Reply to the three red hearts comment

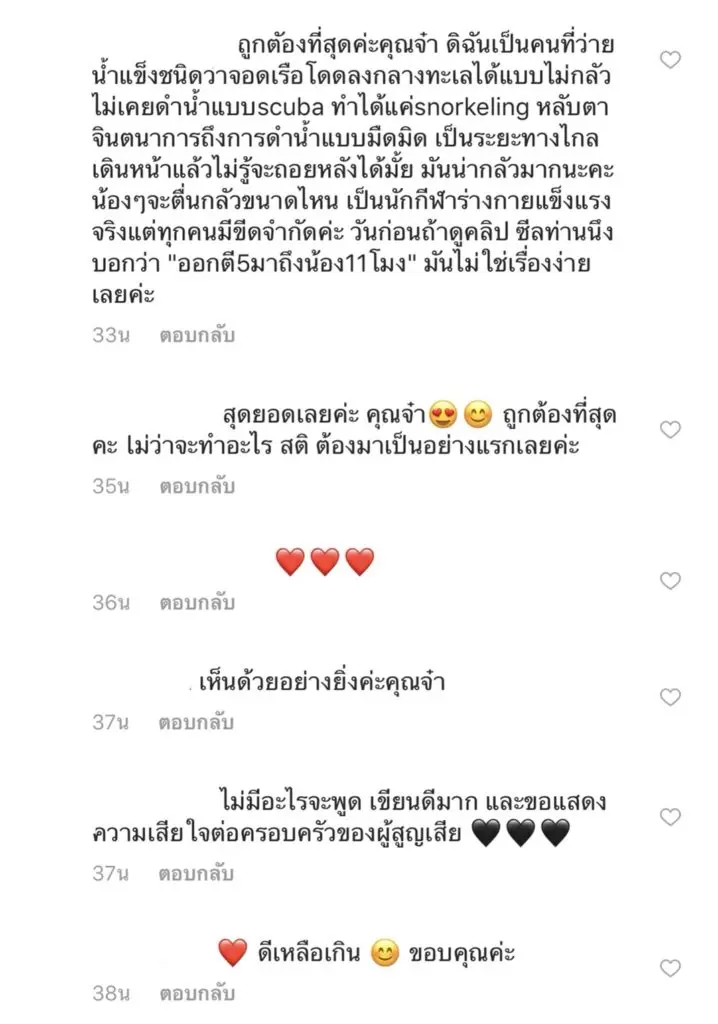click(196, 603)
